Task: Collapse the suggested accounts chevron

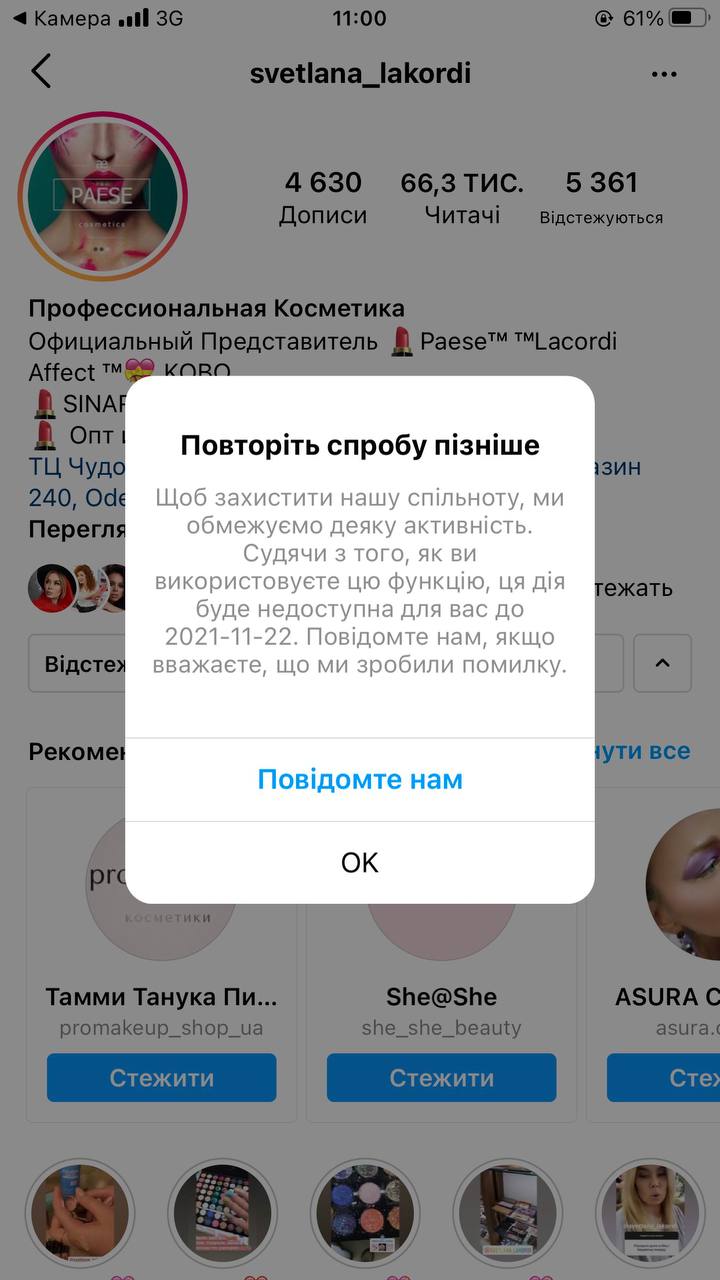Action: (x=662, y=663)
